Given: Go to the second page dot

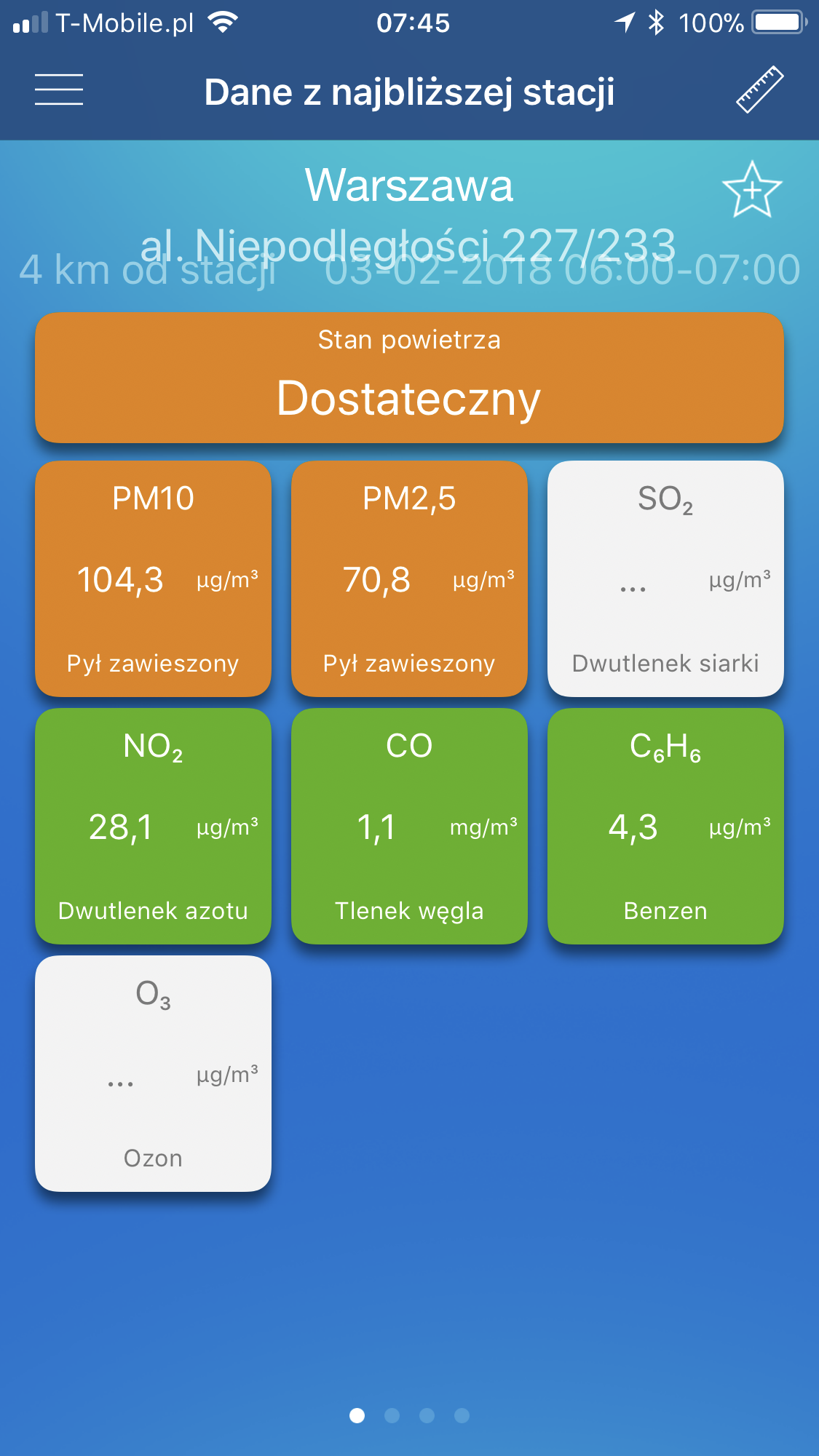Looking at the screenshot, I should click(x=392, y=1415).
